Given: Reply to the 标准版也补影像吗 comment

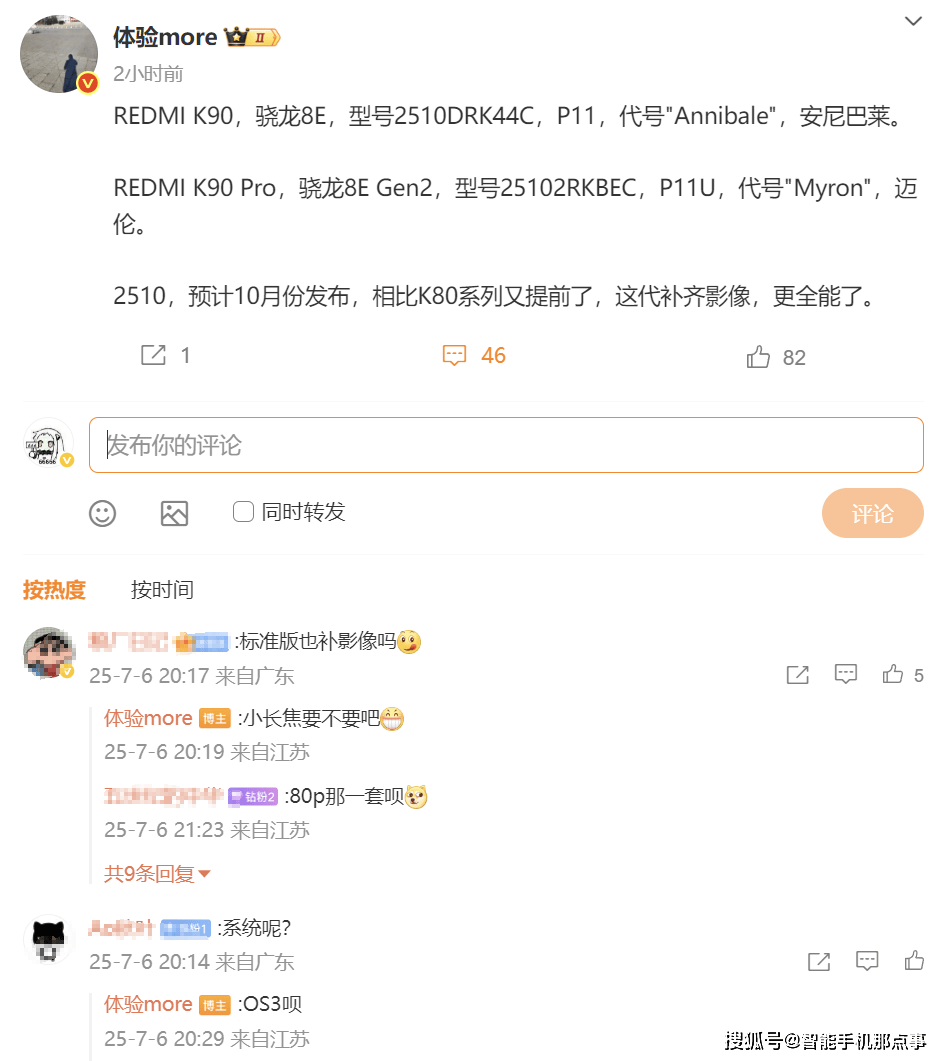Looking at the screenshot, I should tap(846, 675).
